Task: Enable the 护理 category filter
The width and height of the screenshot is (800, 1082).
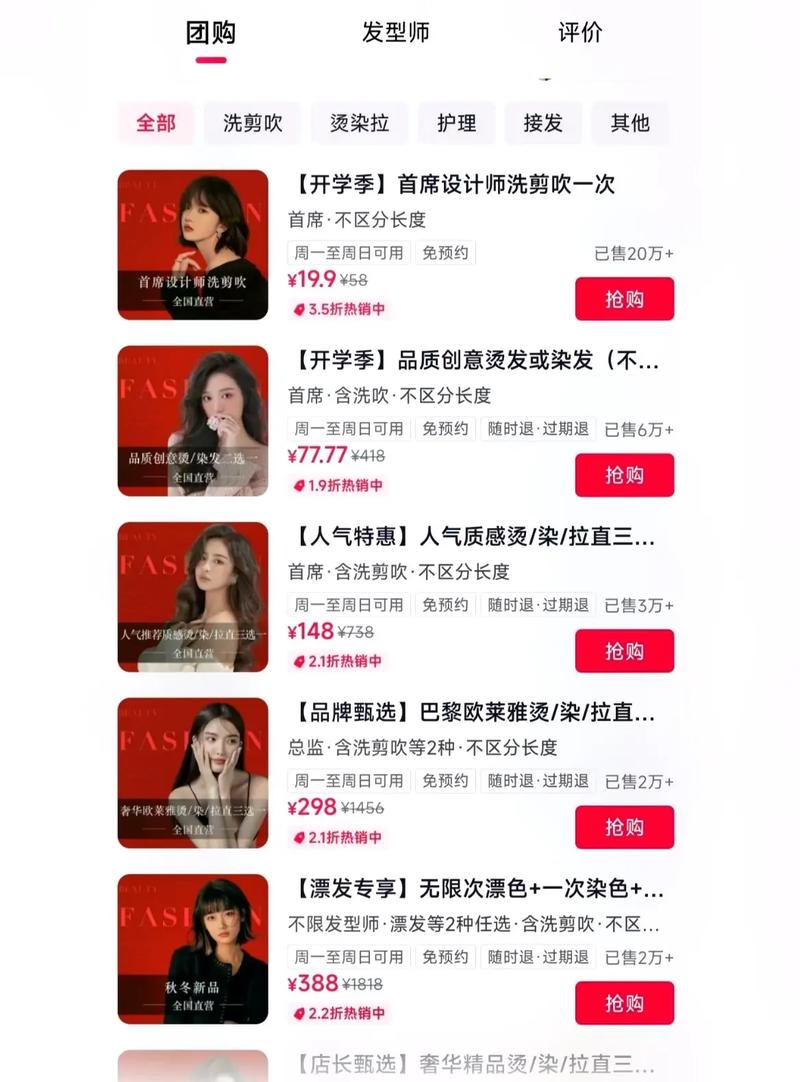Action: [455, 123]
